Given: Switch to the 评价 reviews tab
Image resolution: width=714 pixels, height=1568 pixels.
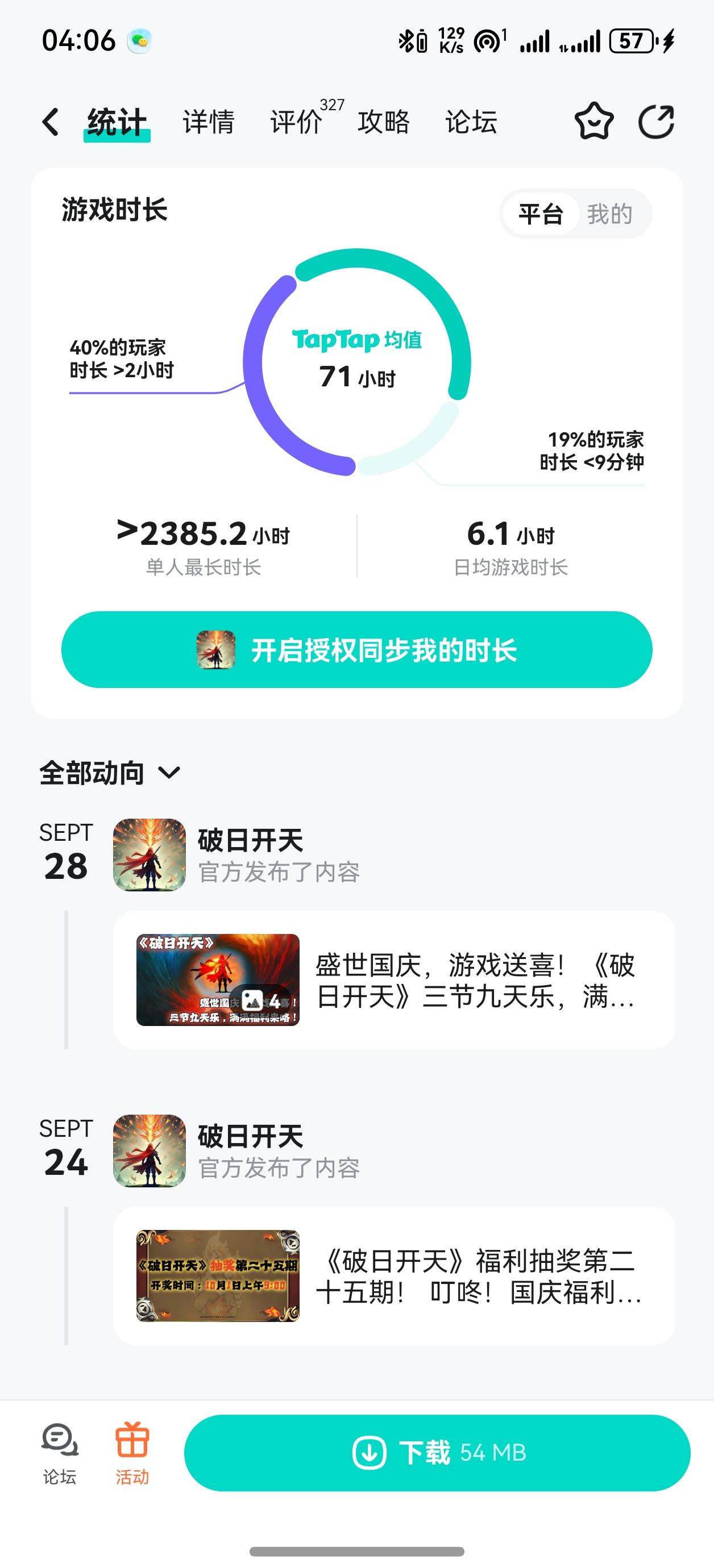Looking at the screenshot, I should [297, 121].
